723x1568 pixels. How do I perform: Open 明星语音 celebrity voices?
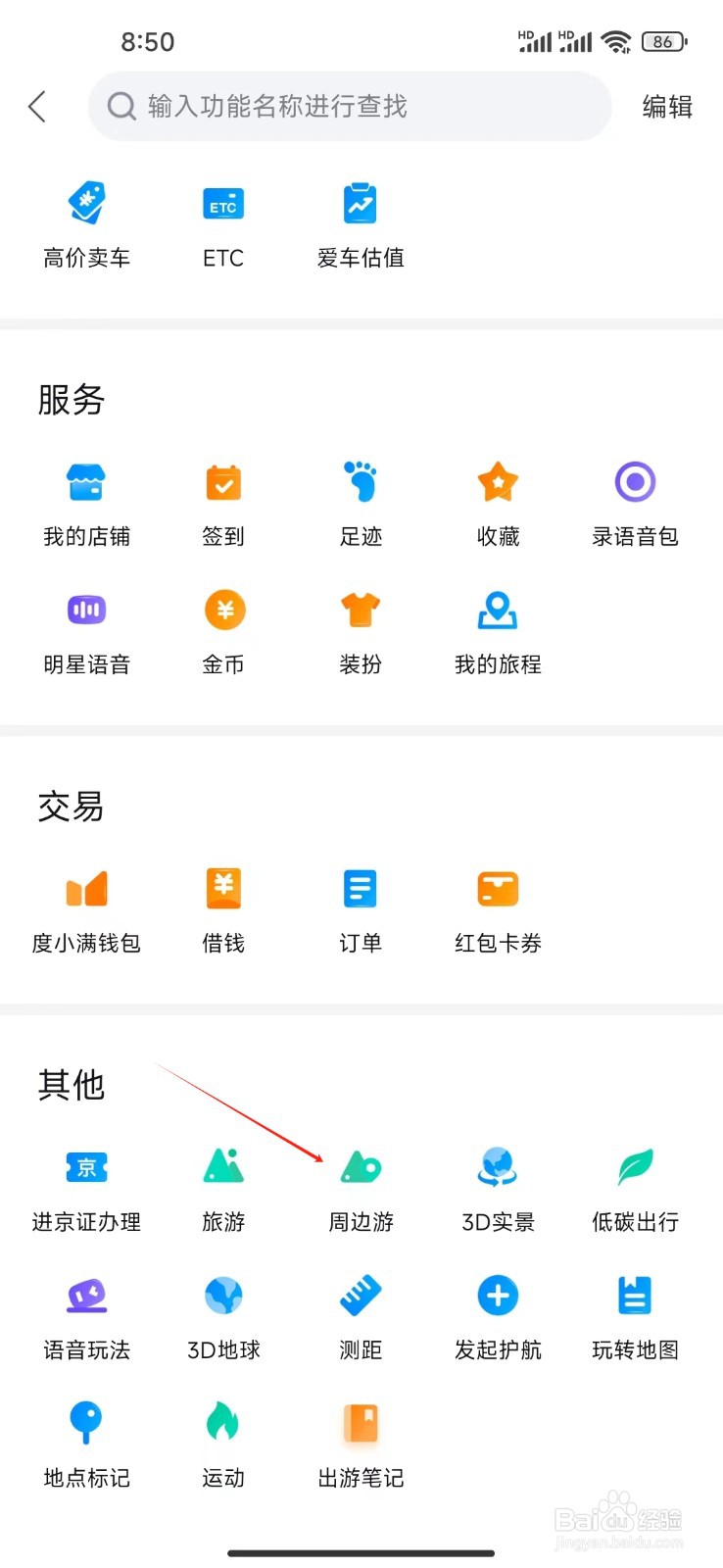(x=86, y=610)
